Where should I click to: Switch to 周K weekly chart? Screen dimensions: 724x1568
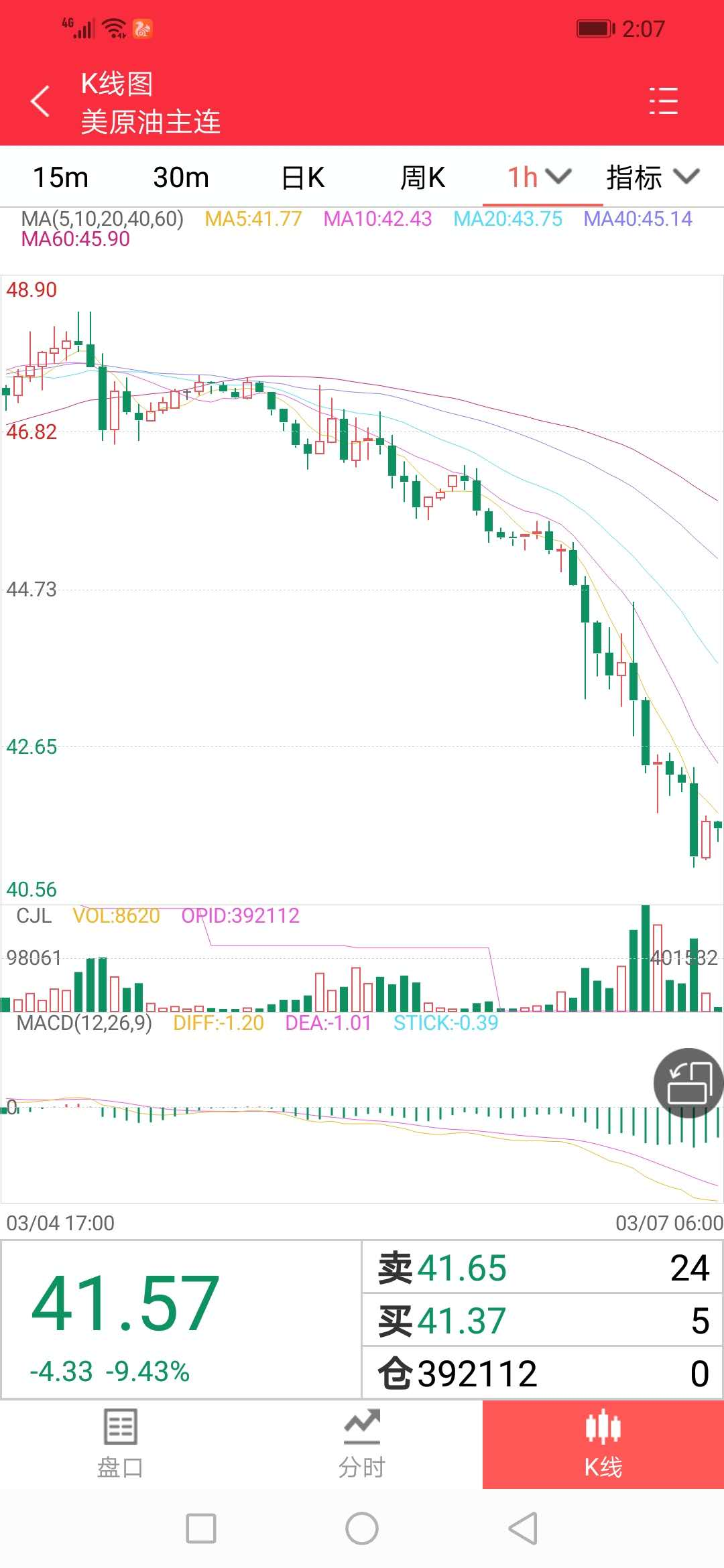pyautogui.click(x=422, y=178)
